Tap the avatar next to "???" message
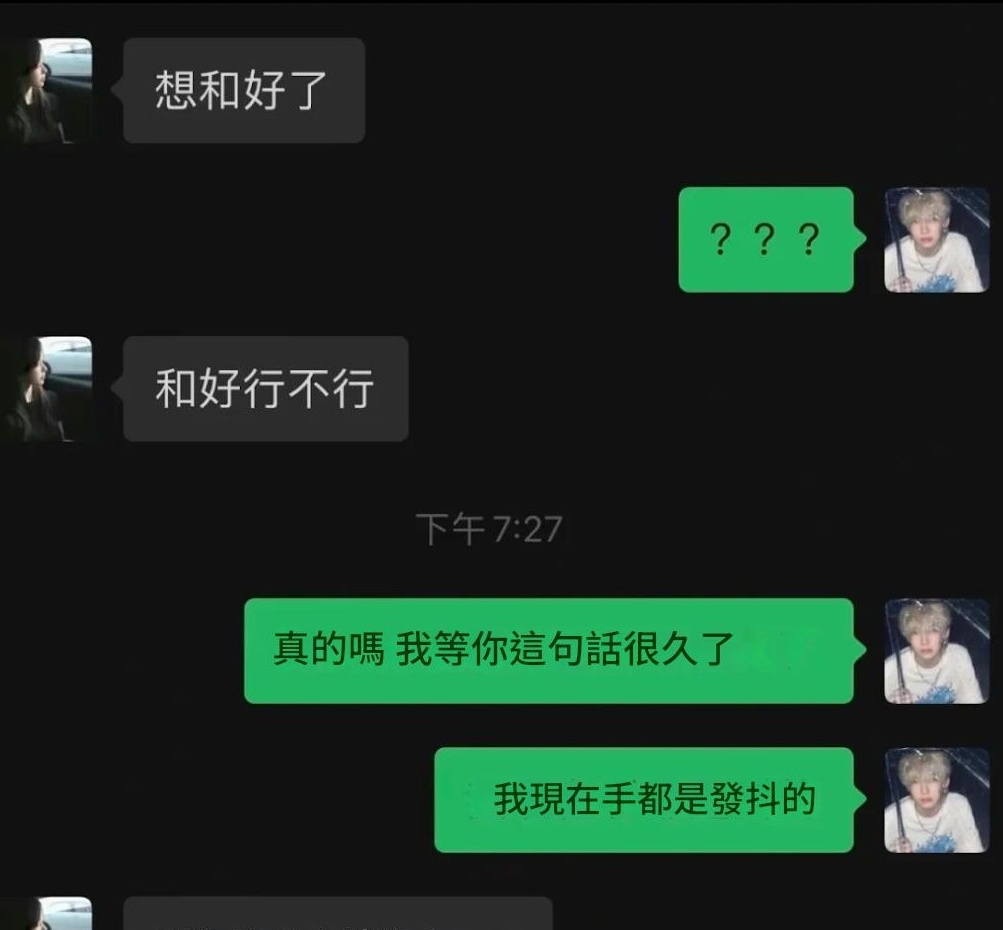 [x=936, y=240]
